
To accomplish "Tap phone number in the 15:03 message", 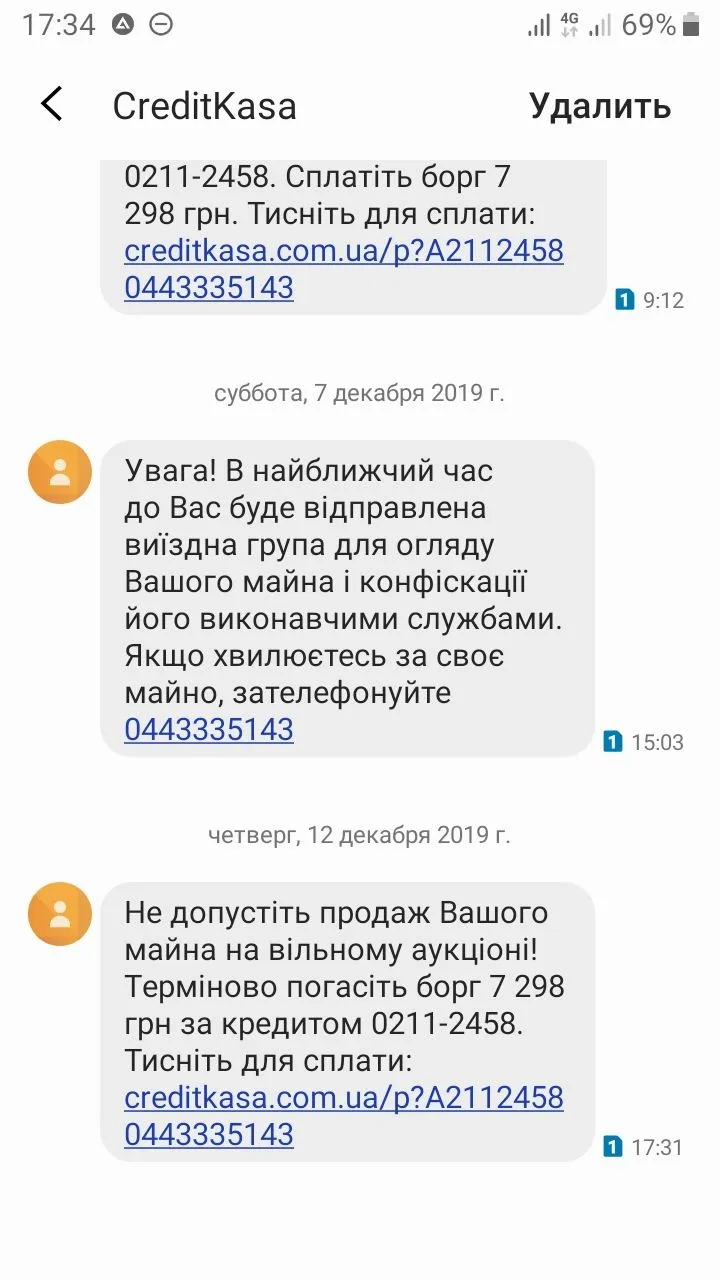I will tap(209, 729).
